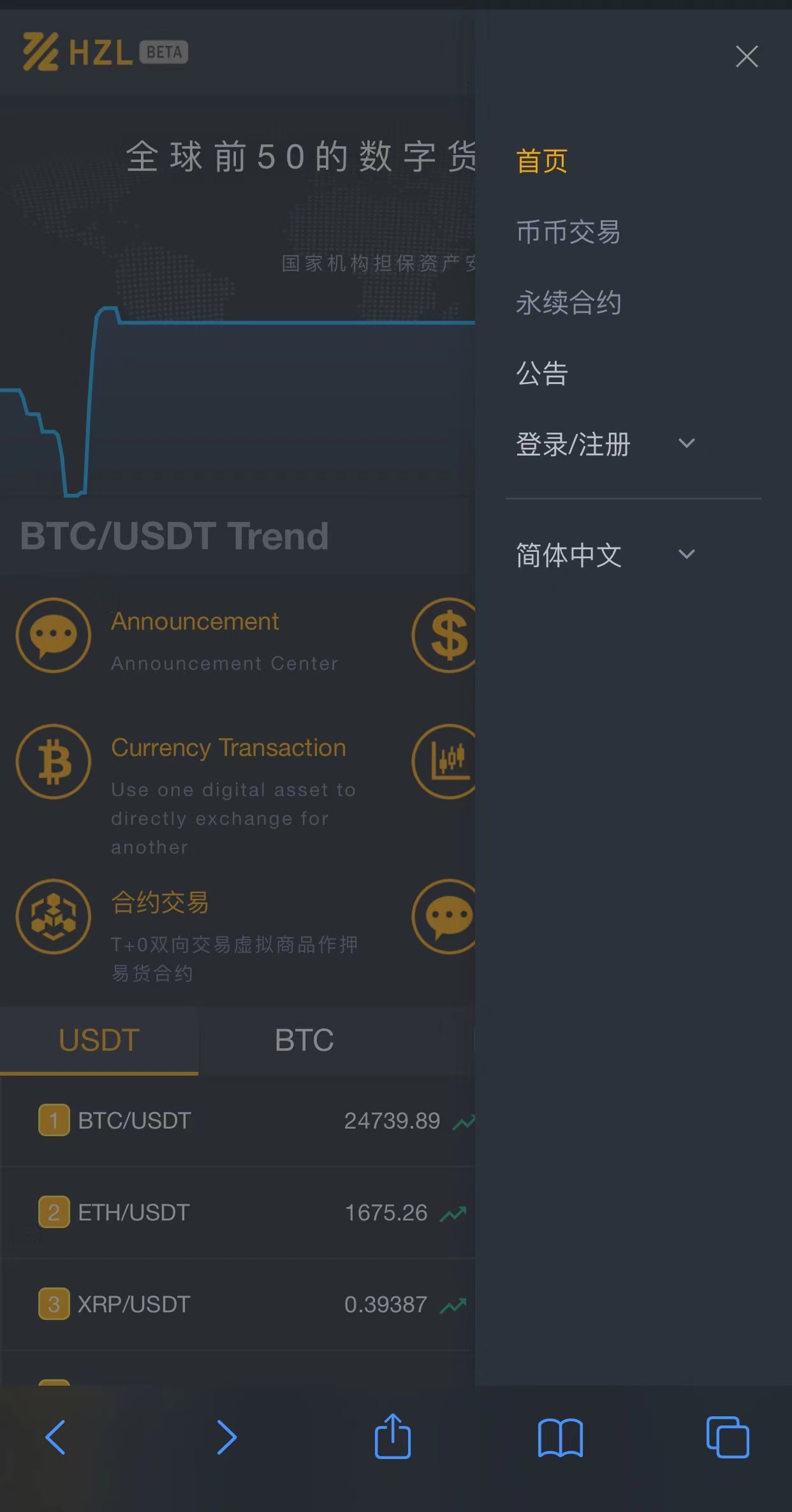Open 永续合约 in the drawer
792x1512 pixels.
[568, 302]
